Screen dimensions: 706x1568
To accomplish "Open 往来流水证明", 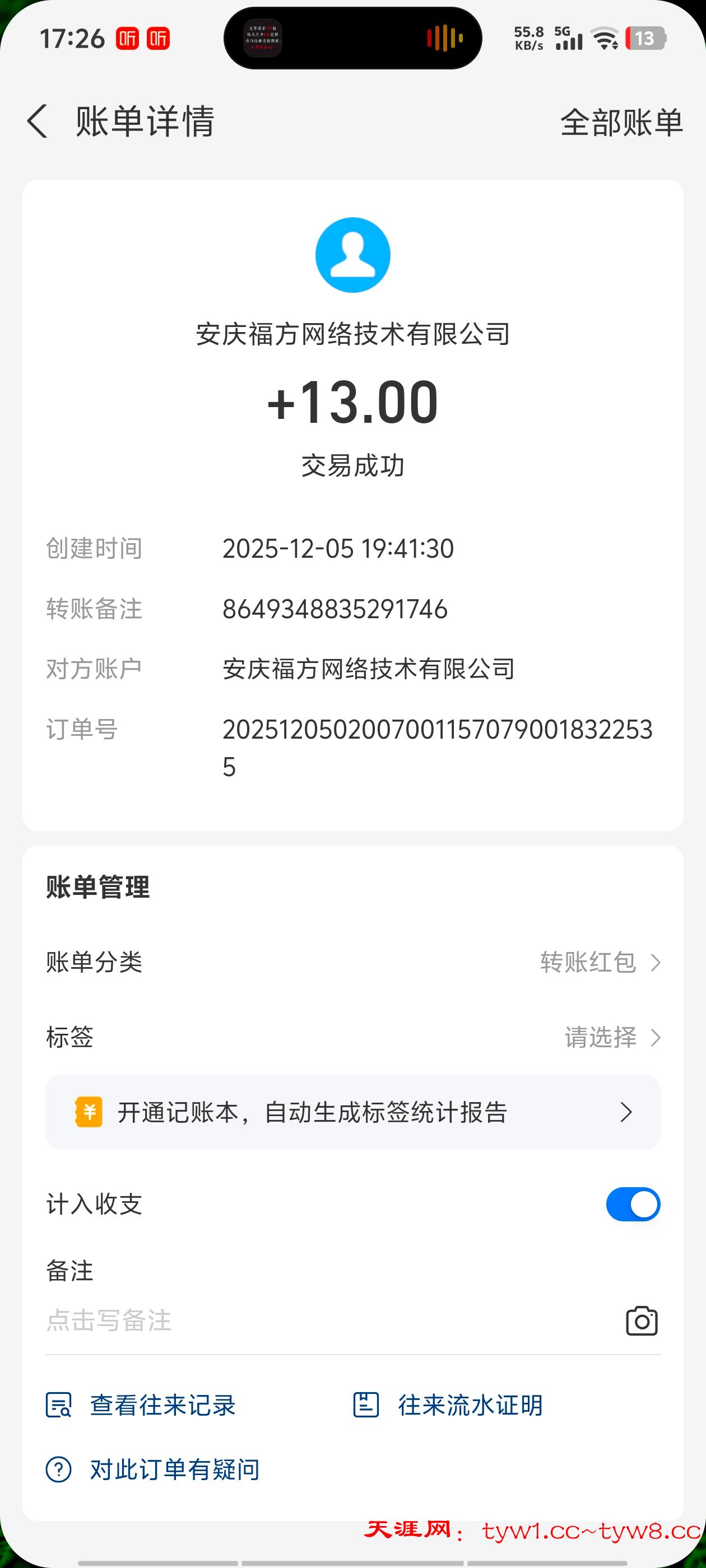I will tap(448, 1405).
